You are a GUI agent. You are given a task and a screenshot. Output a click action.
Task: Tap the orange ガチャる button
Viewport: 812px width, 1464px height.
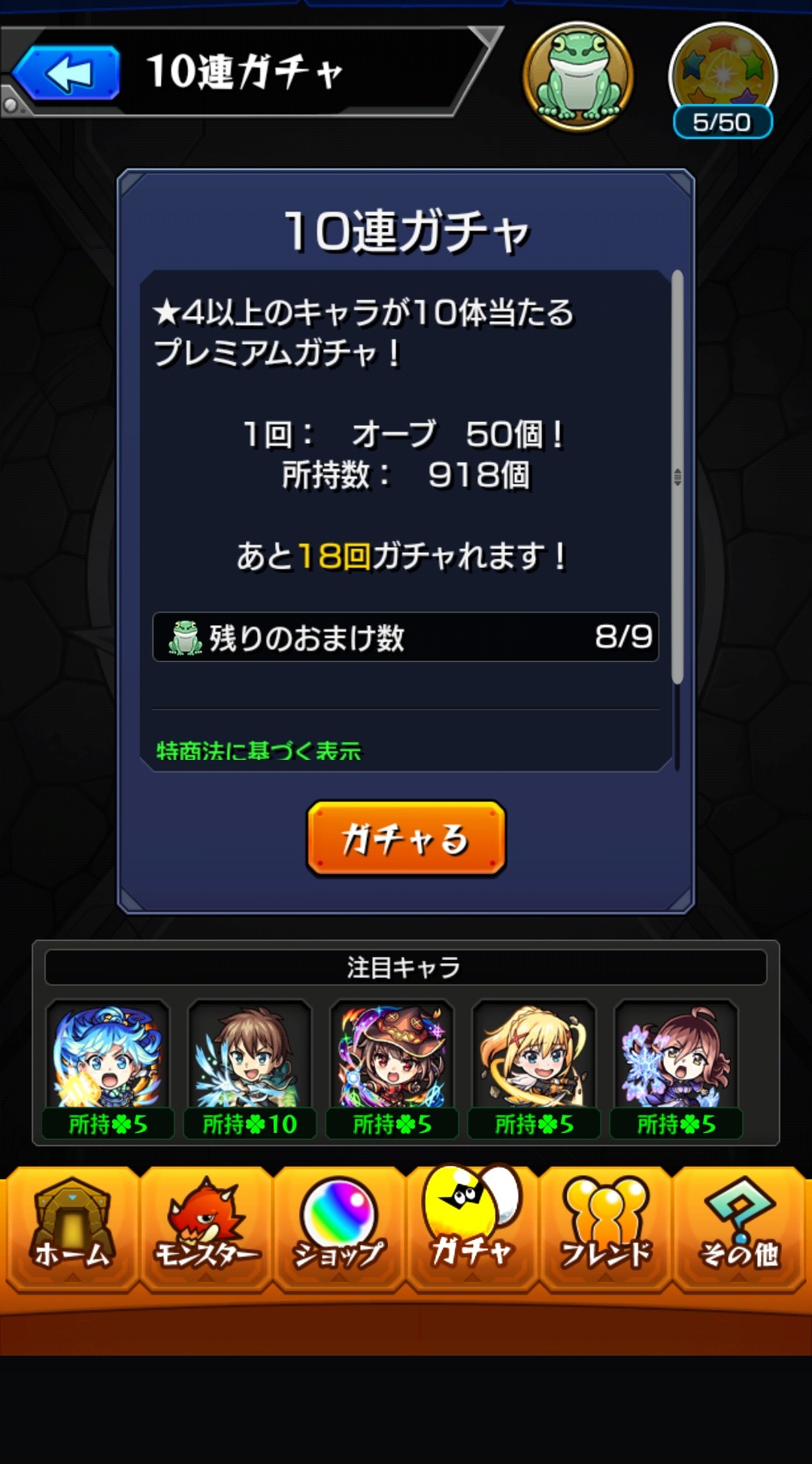pyautogui.click(x=406, y=838)
